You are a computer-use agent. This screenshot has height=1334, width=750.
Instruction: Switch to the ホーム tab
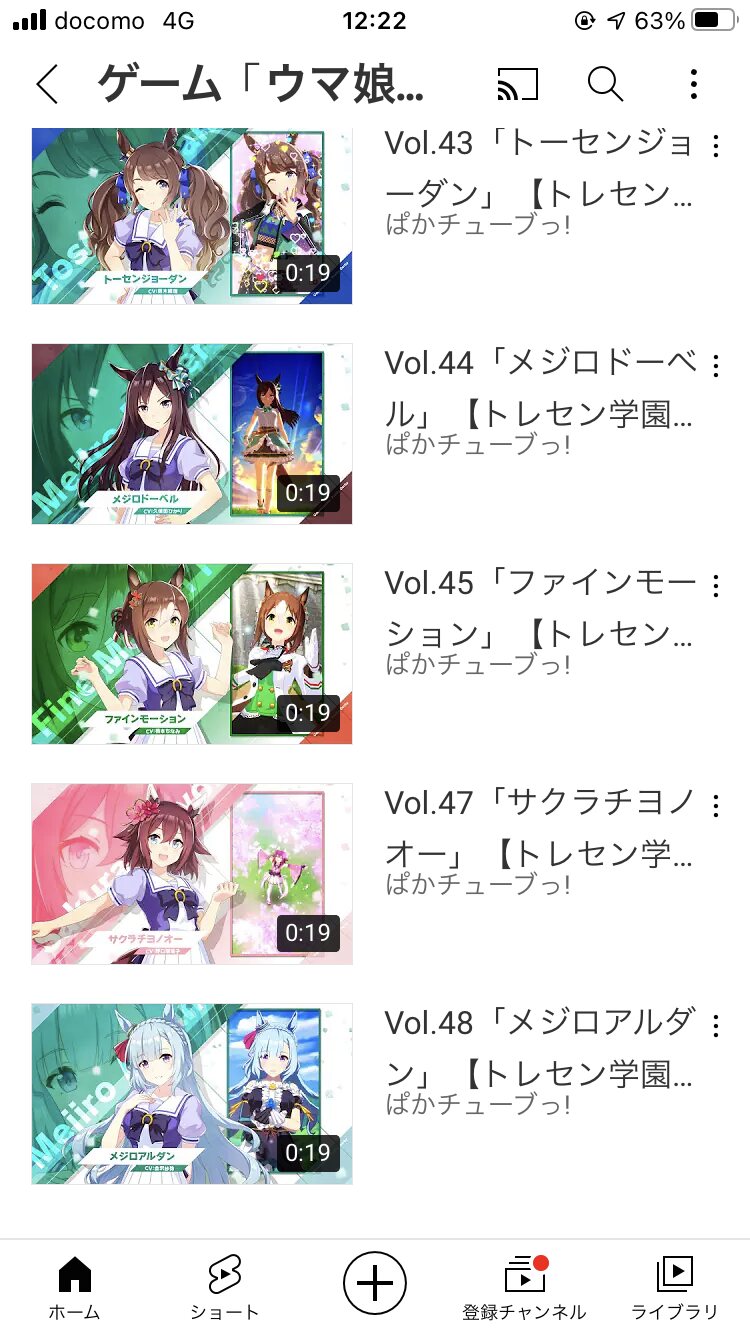point(74,1288)
